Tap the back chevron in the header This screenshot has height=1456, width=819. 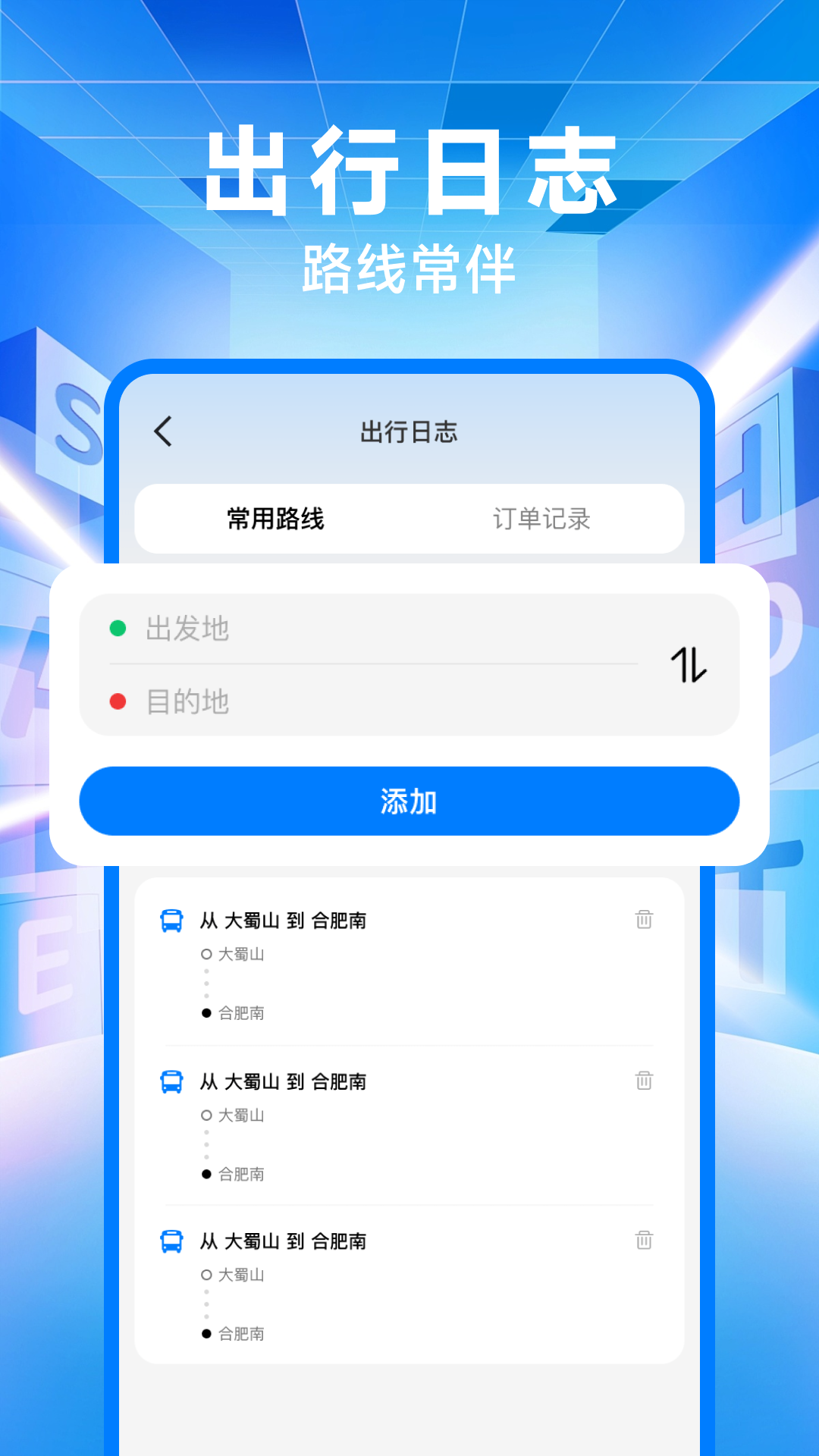click(162, 431)
